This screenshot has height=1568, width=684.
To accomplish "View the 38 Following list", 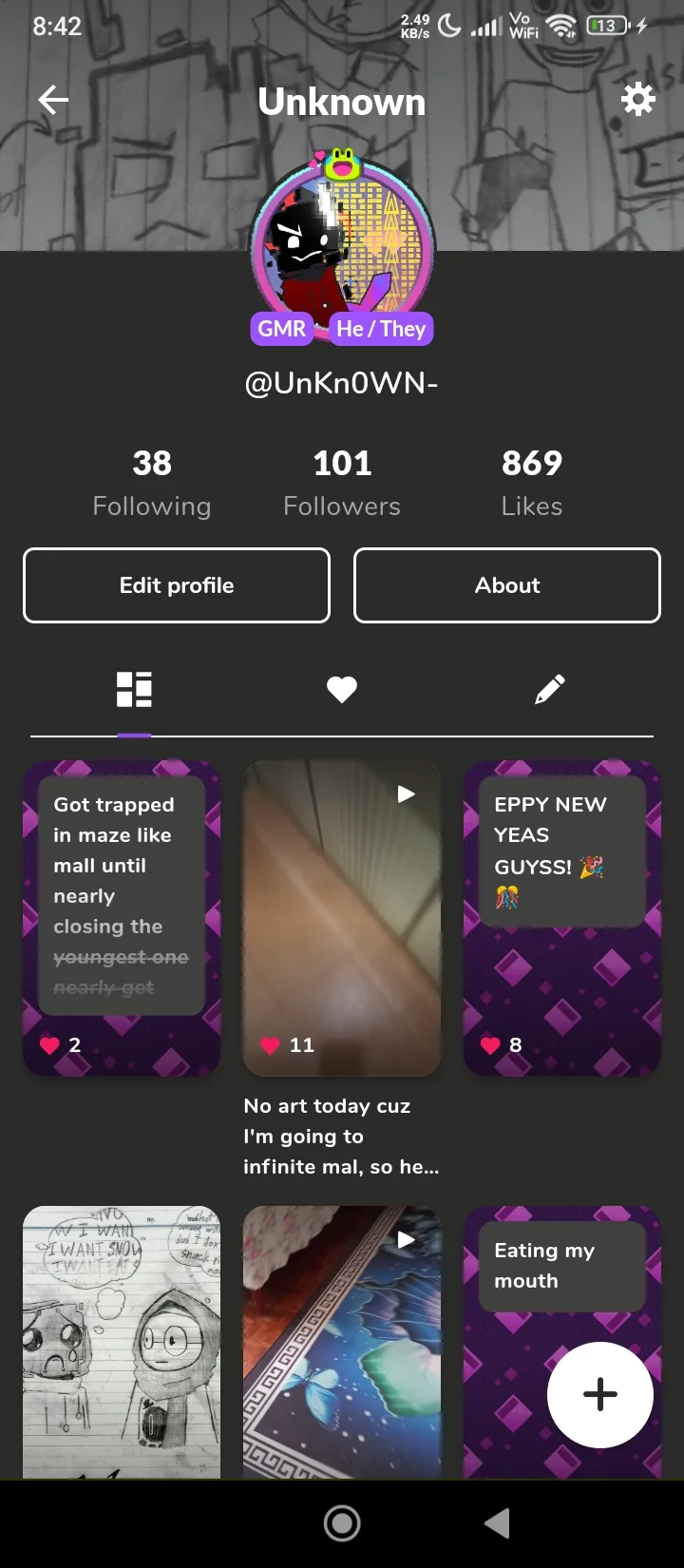I will point(152,483).
